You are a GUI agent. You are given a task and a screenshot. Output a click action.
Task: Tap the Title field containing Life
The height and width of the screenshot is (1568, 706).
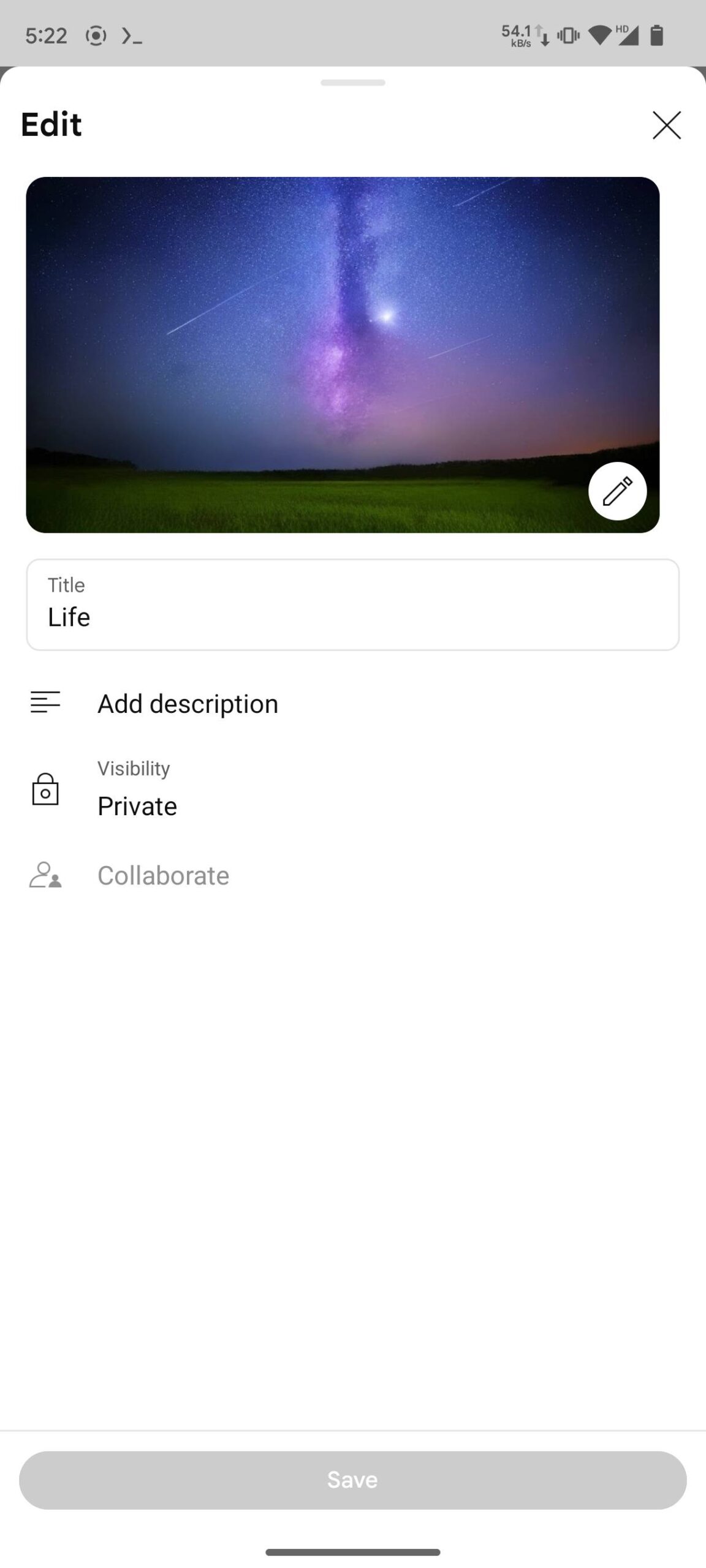click(352, 605)
